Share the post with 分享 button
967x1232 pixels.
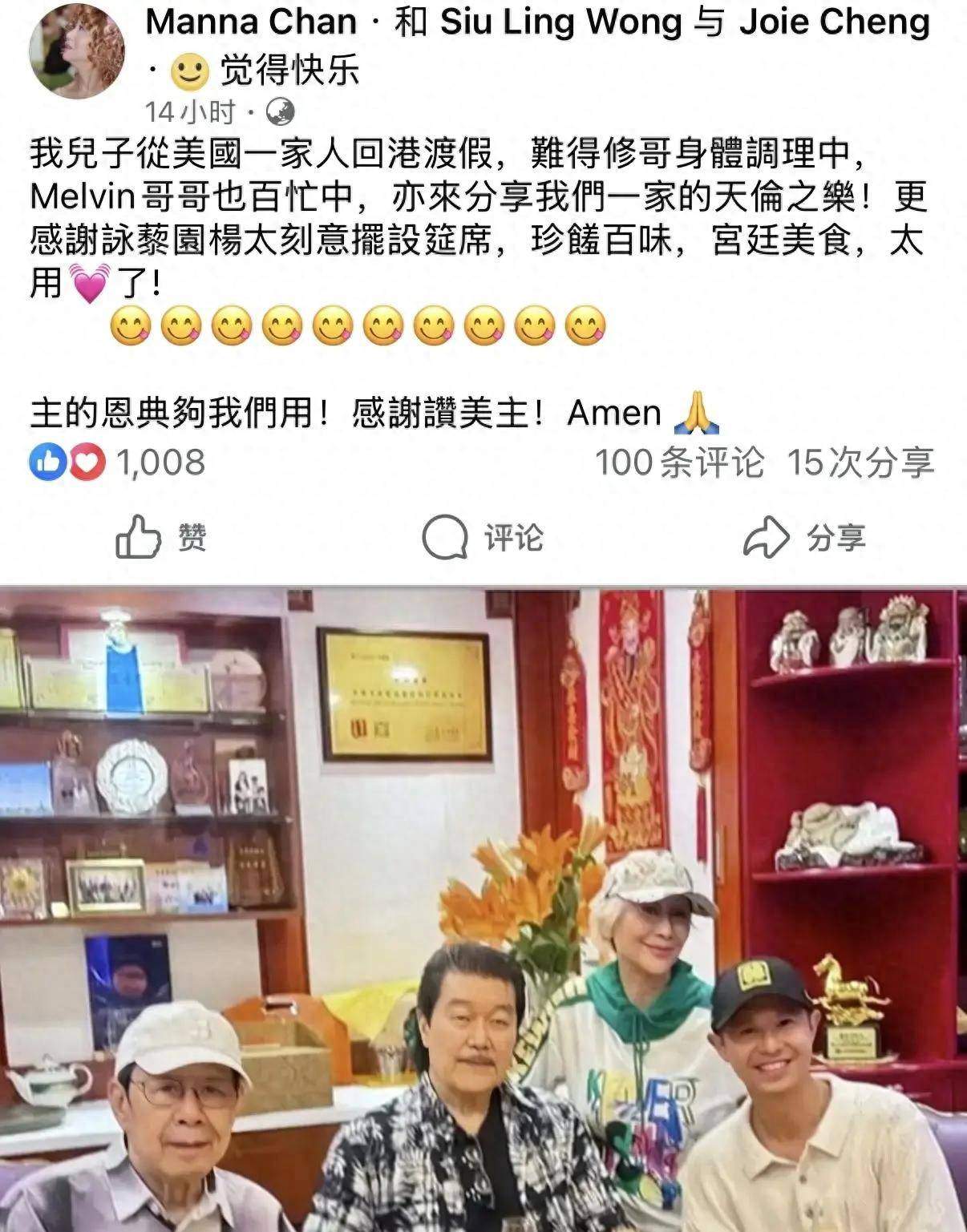804,536
